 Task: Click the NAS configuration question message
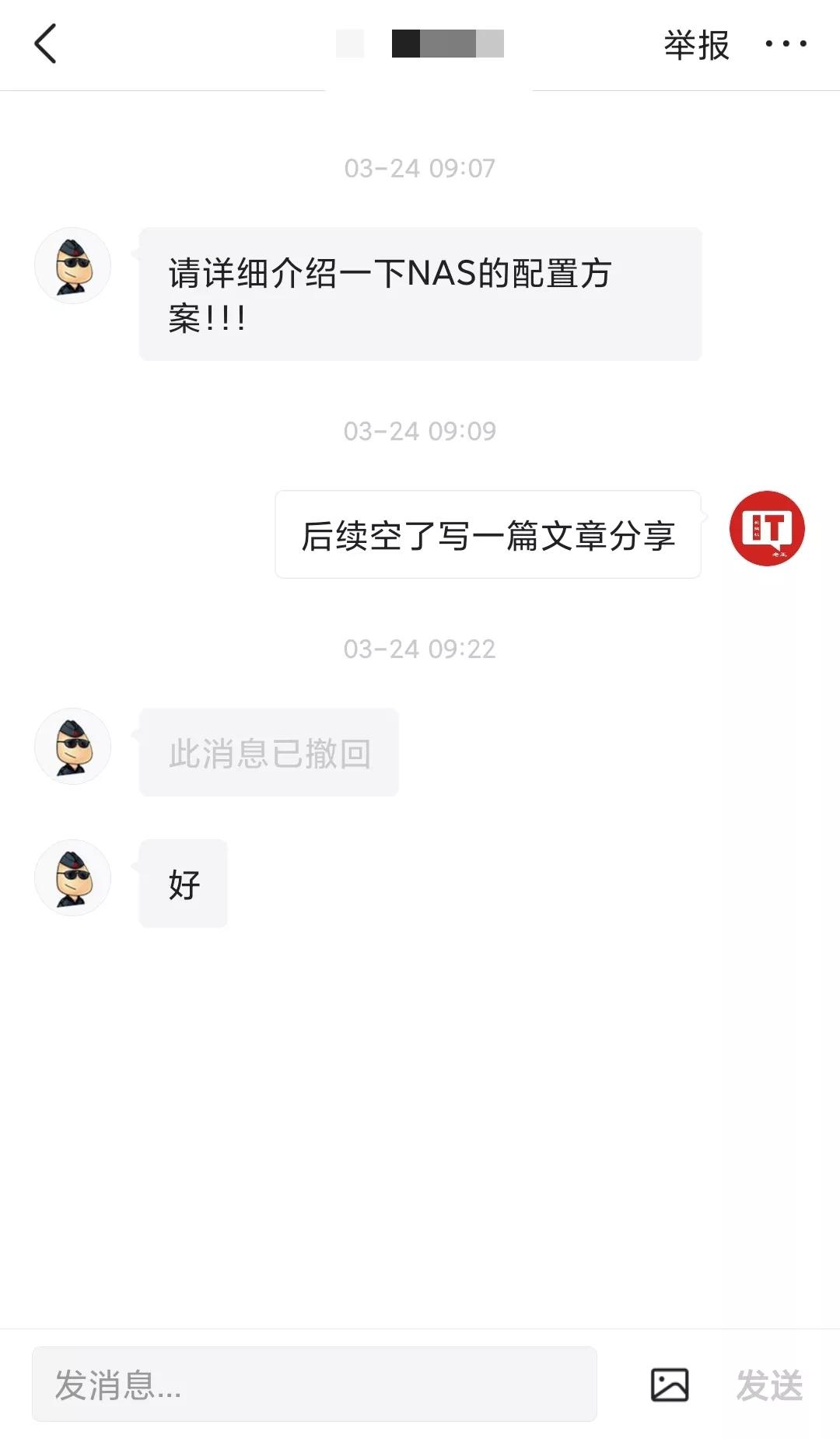[x=420, y=294]
